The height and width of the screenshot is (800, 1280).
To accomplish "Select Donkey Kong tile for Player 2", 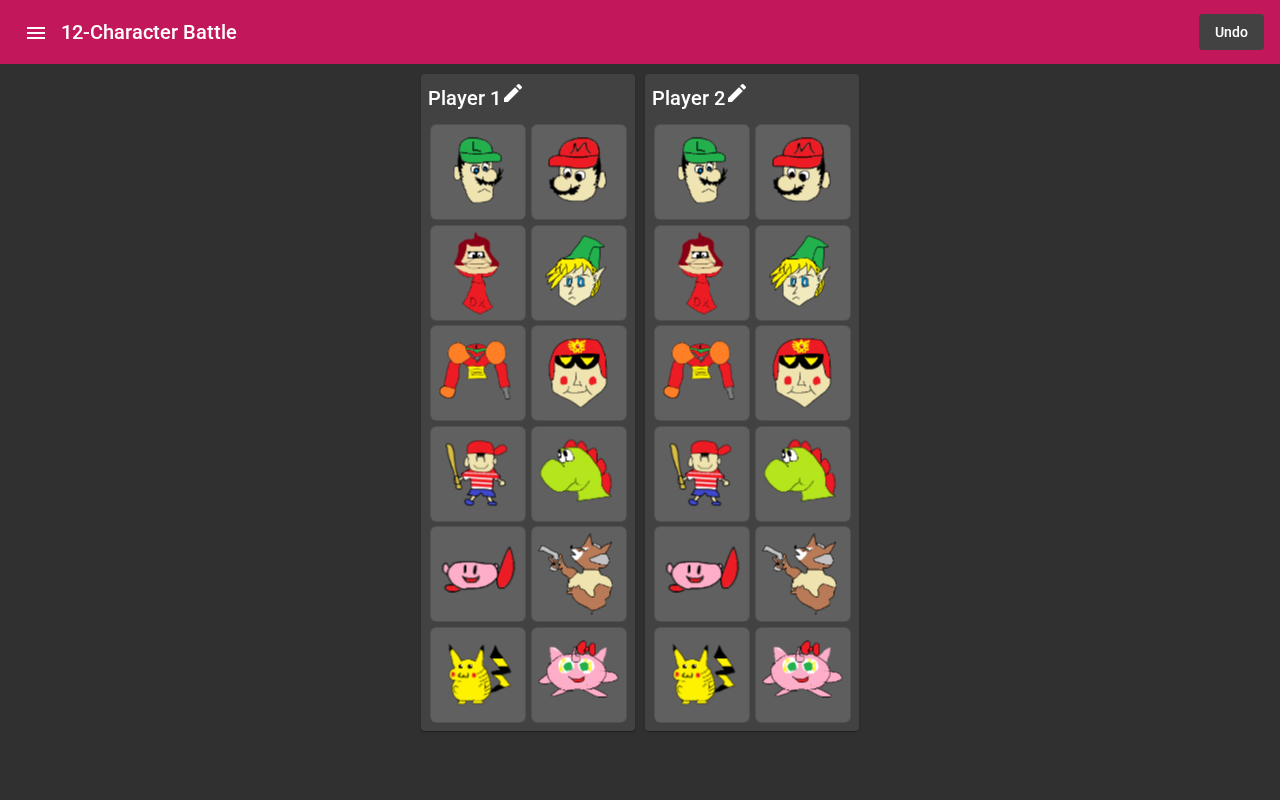I will (x=702, y=273).
